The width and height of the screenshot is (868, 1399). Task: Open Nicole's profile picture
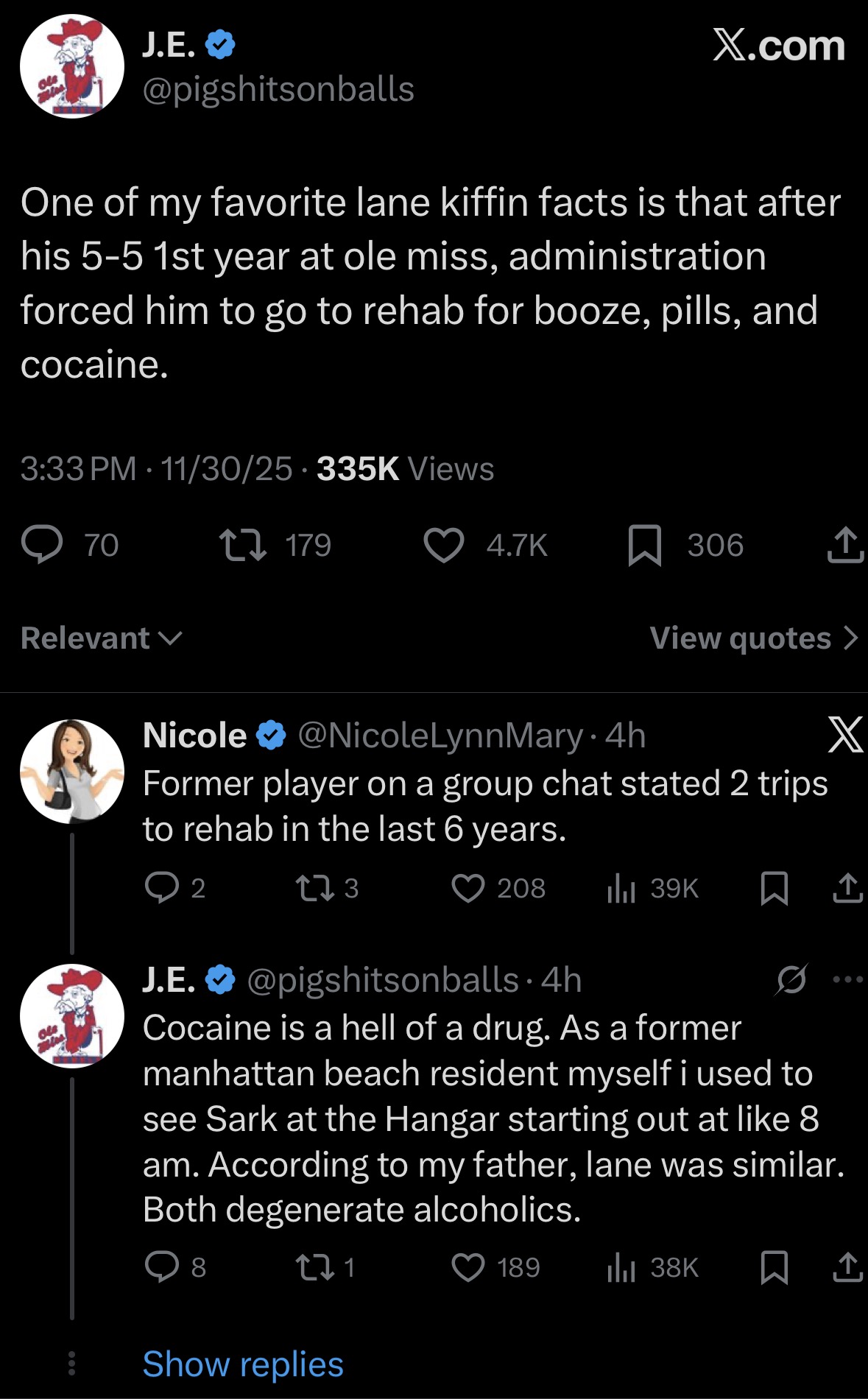point(72,771)
